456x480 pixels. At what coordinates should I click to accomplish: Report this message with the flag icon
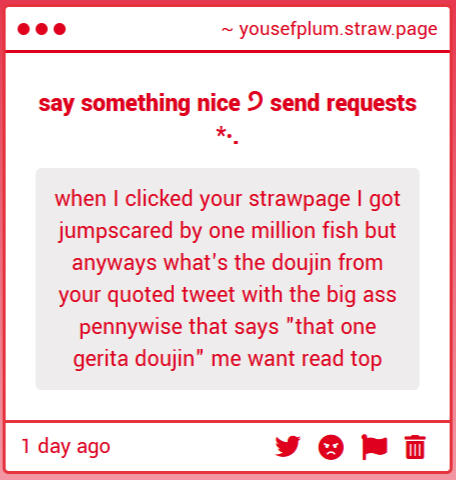tap(374, 447)
